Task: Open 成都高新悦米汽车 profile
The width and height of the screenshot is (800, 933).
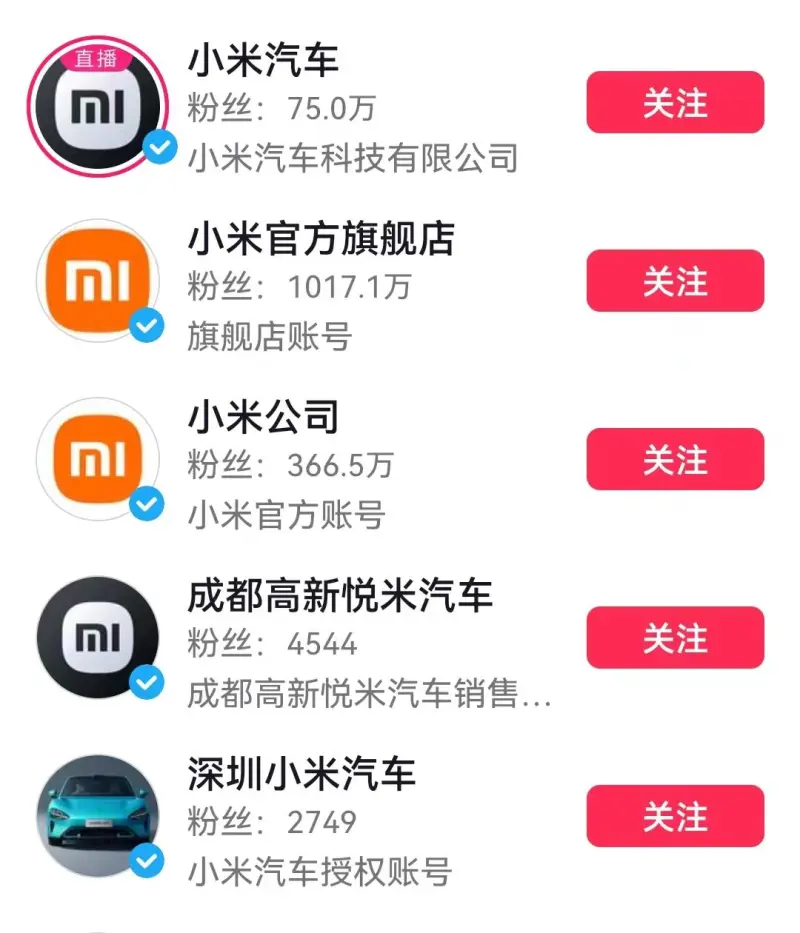Action: (x=340, y=596)
